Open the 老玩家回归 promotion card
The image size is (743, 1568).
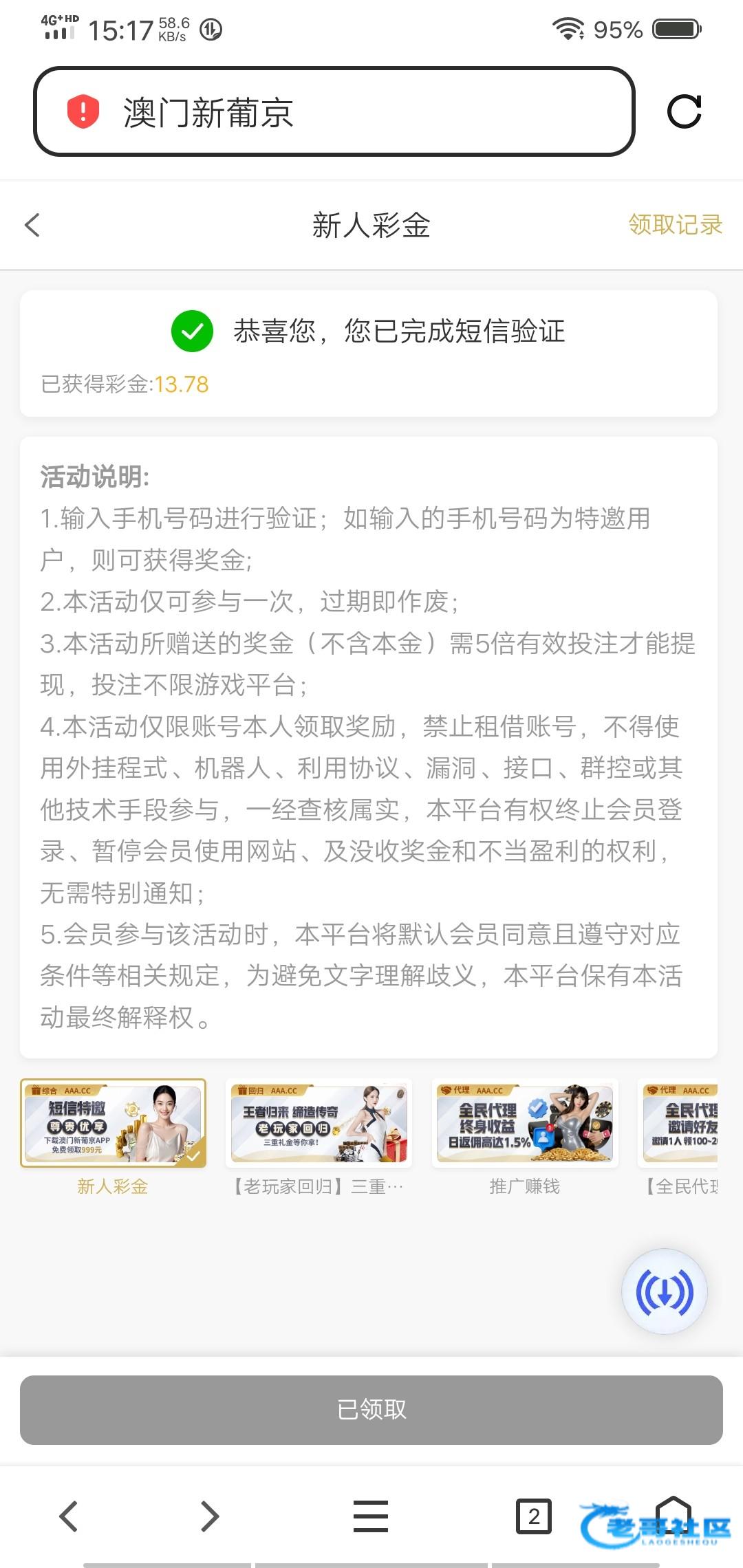tap(319, 1124)
